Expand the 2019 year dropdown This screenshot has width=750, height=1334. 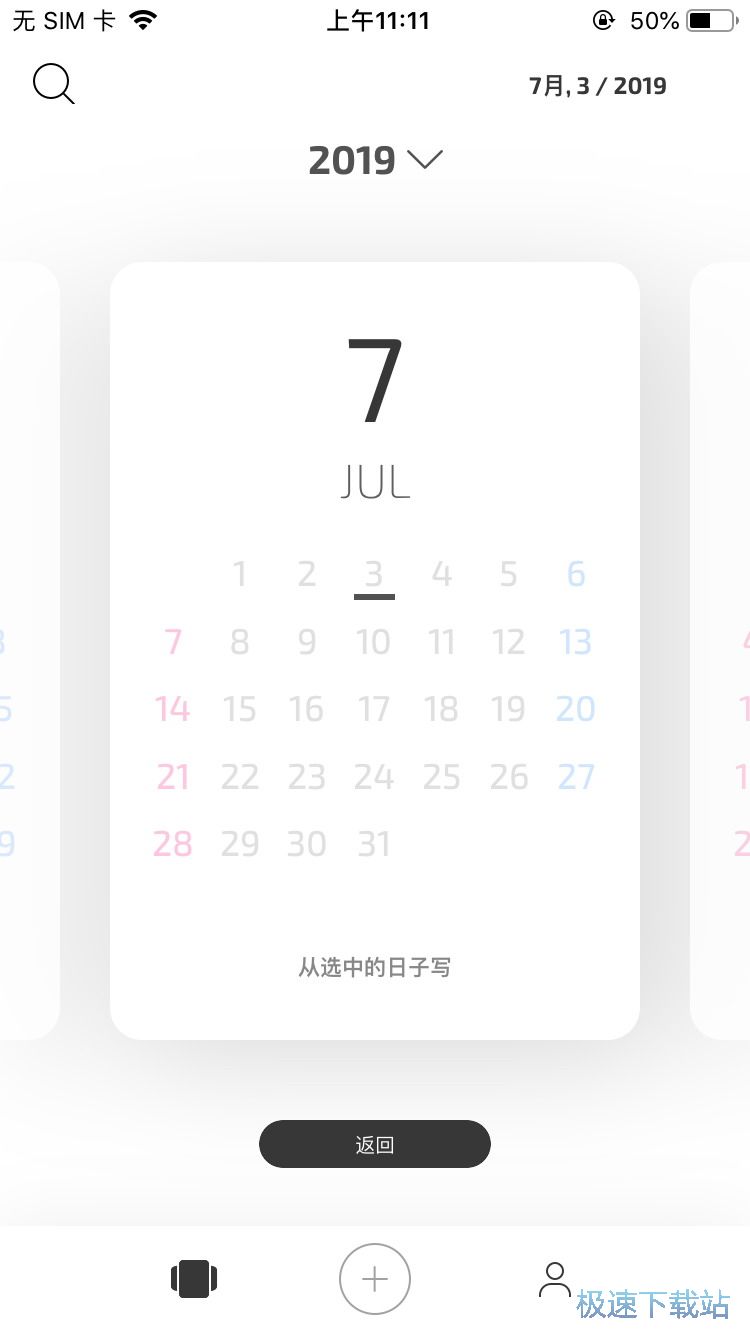click(x=375, y=160)
